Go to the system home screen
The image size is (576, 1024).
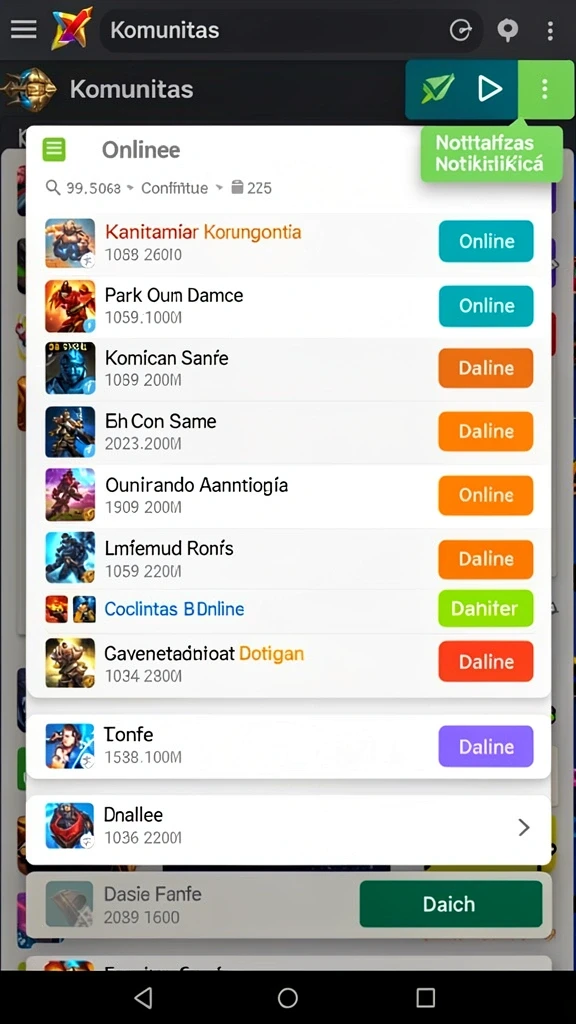coord(287,997)
